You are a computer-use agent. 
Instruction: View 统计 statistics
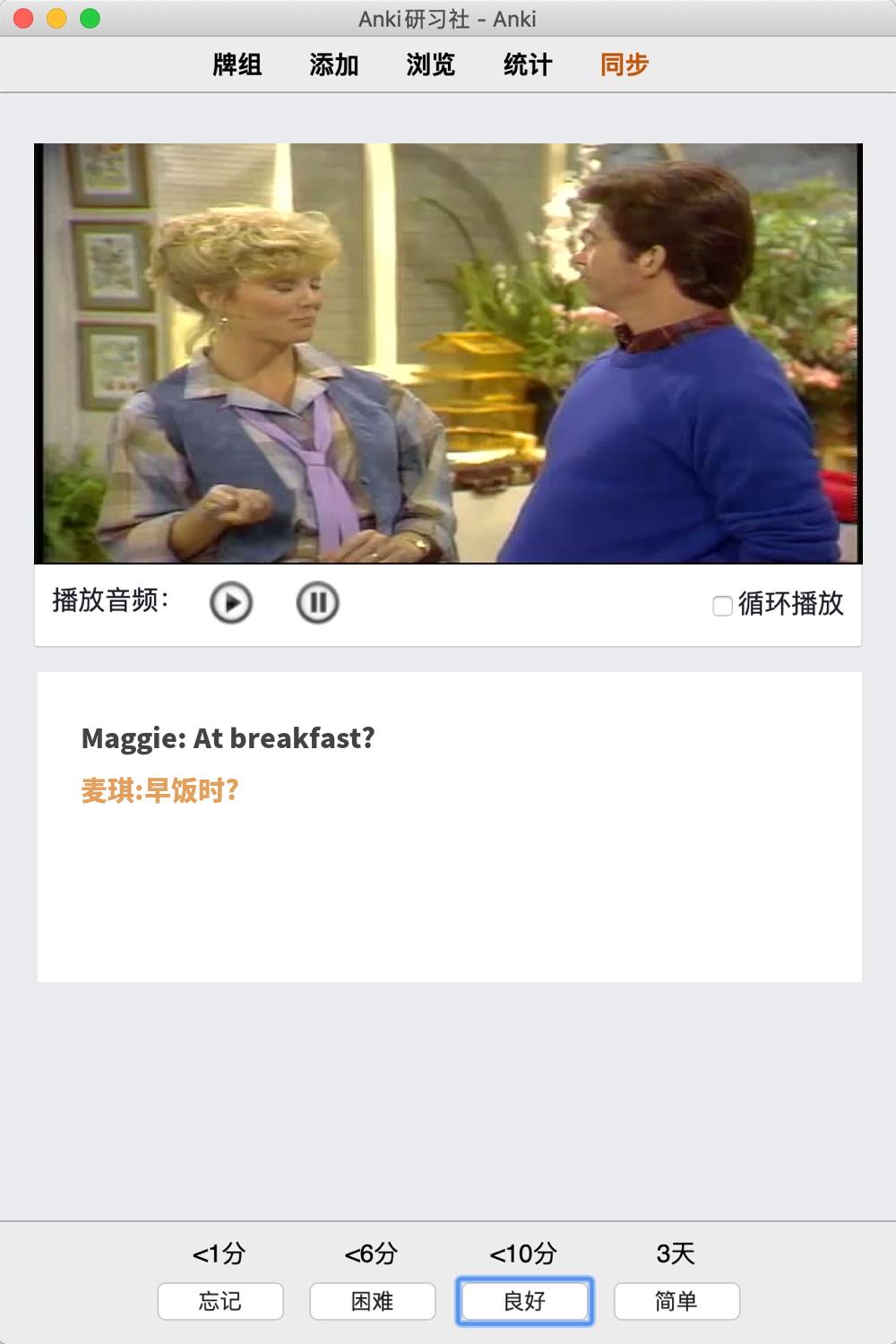(x=527, y=65)
